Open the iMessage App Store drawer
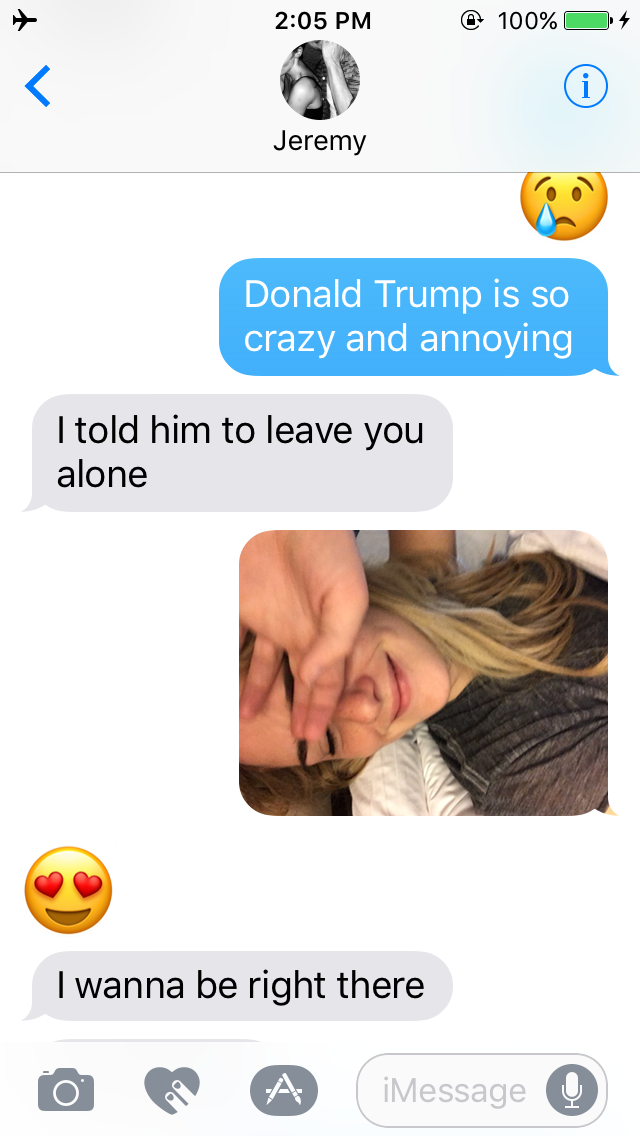 pos(283,1089)
